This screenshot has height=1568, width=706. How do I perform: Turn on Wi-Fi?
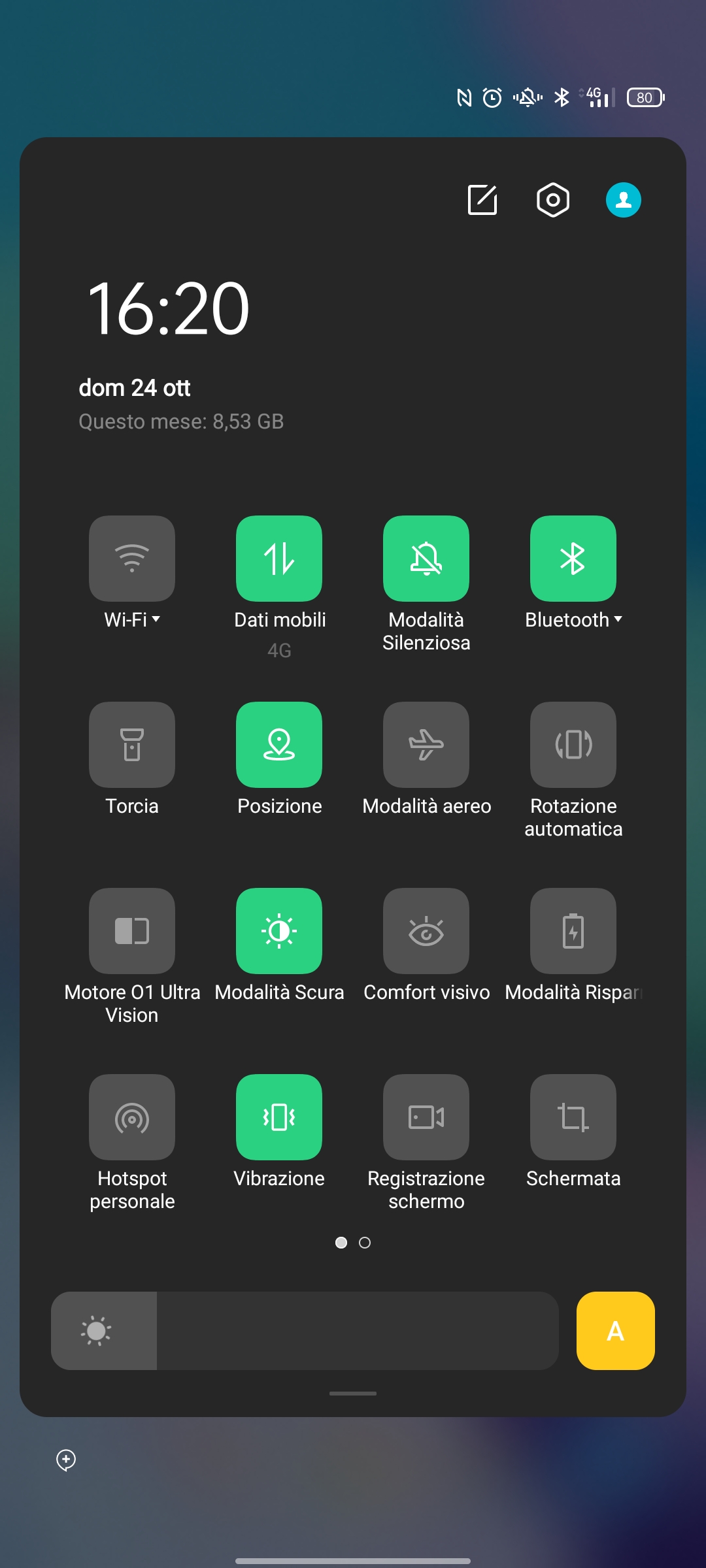click(x=132, y=559)
